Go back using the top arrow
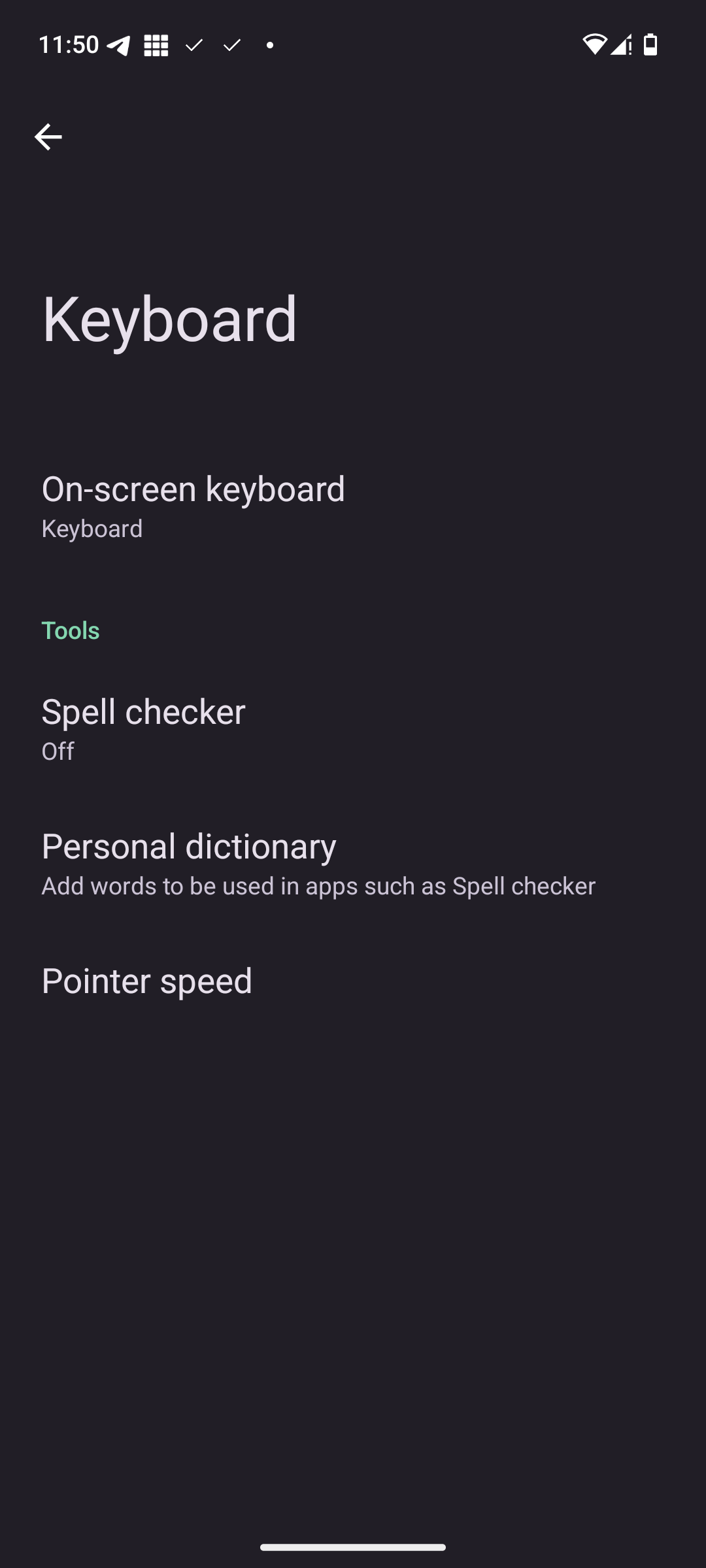 coord(48,137)
